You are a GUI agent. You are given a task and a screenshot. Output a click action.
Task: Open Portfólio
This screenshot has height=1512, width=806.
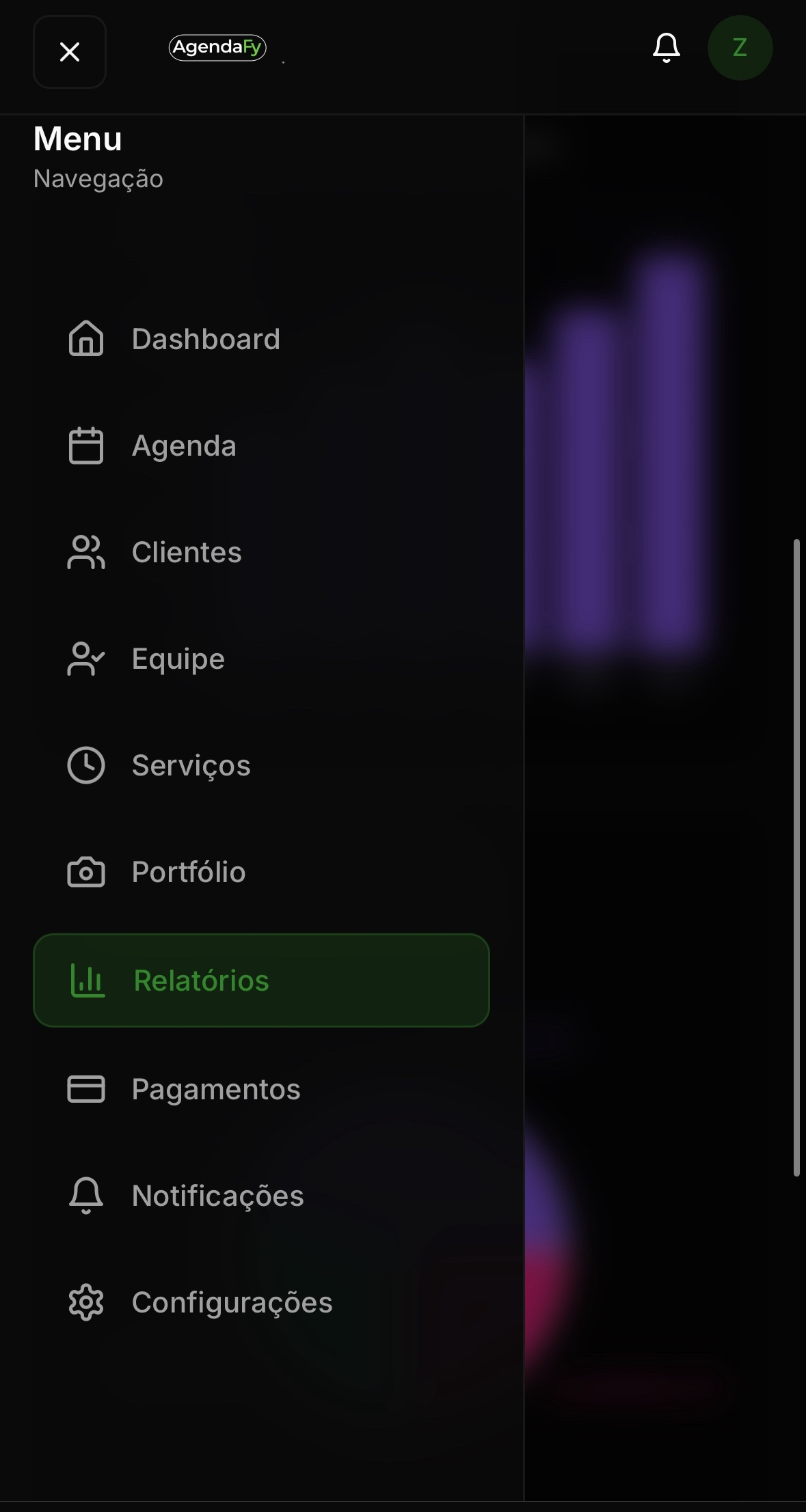188,872
